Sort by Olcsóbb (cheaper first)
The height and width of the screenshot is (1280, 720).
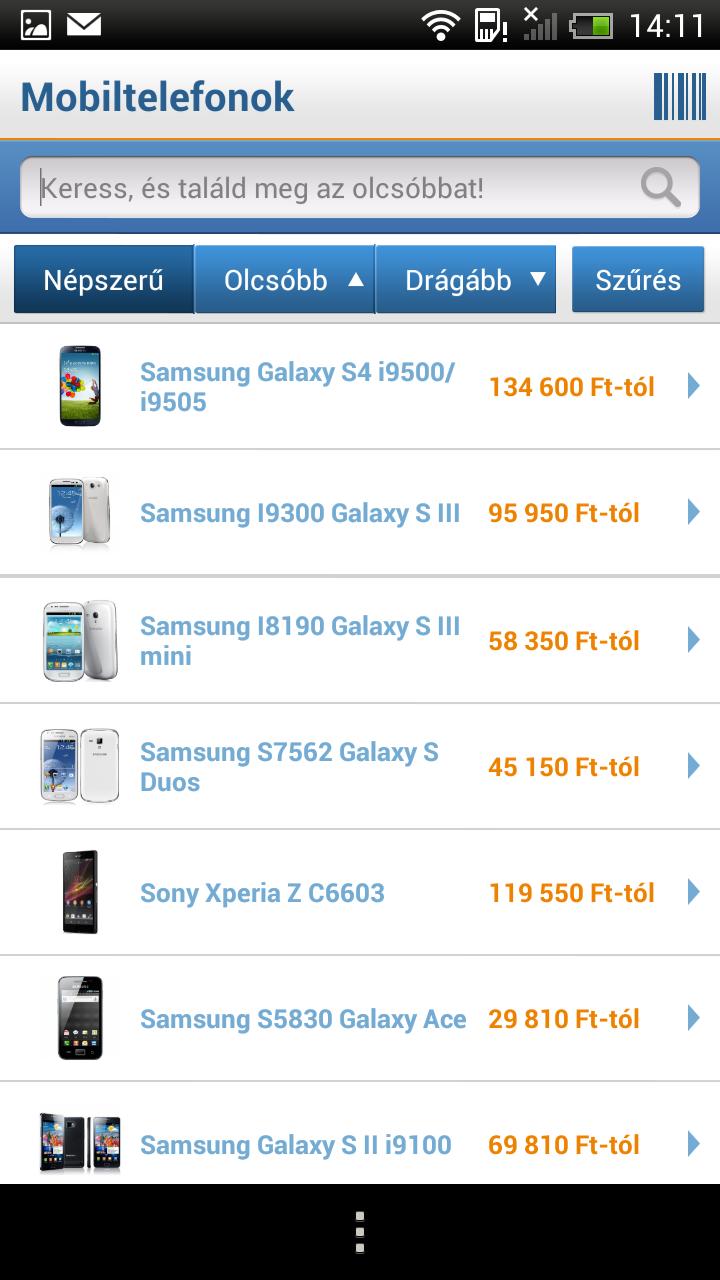(284, 280)
